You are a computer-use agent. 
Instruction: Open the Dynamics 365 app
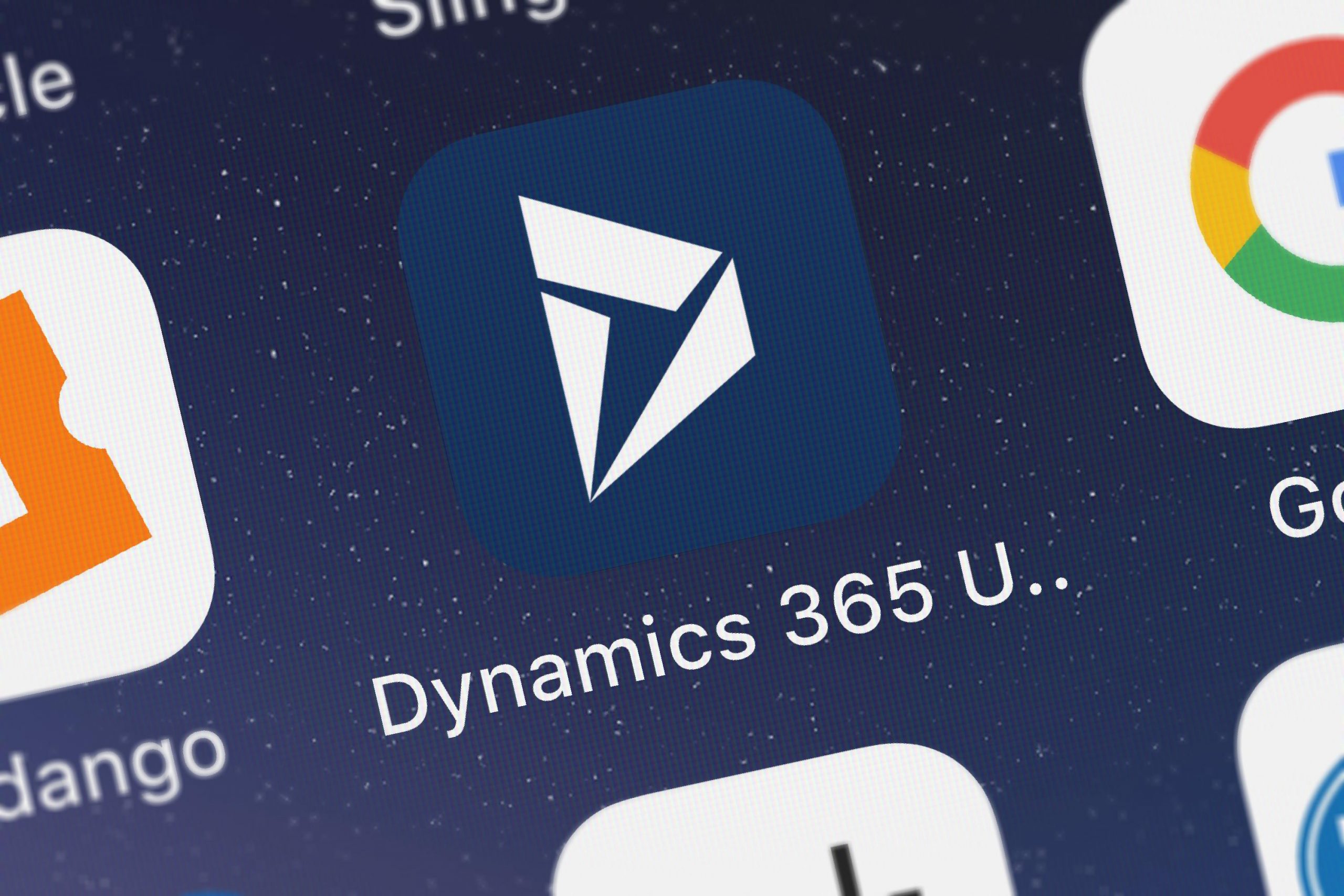[x=648, y=331]
